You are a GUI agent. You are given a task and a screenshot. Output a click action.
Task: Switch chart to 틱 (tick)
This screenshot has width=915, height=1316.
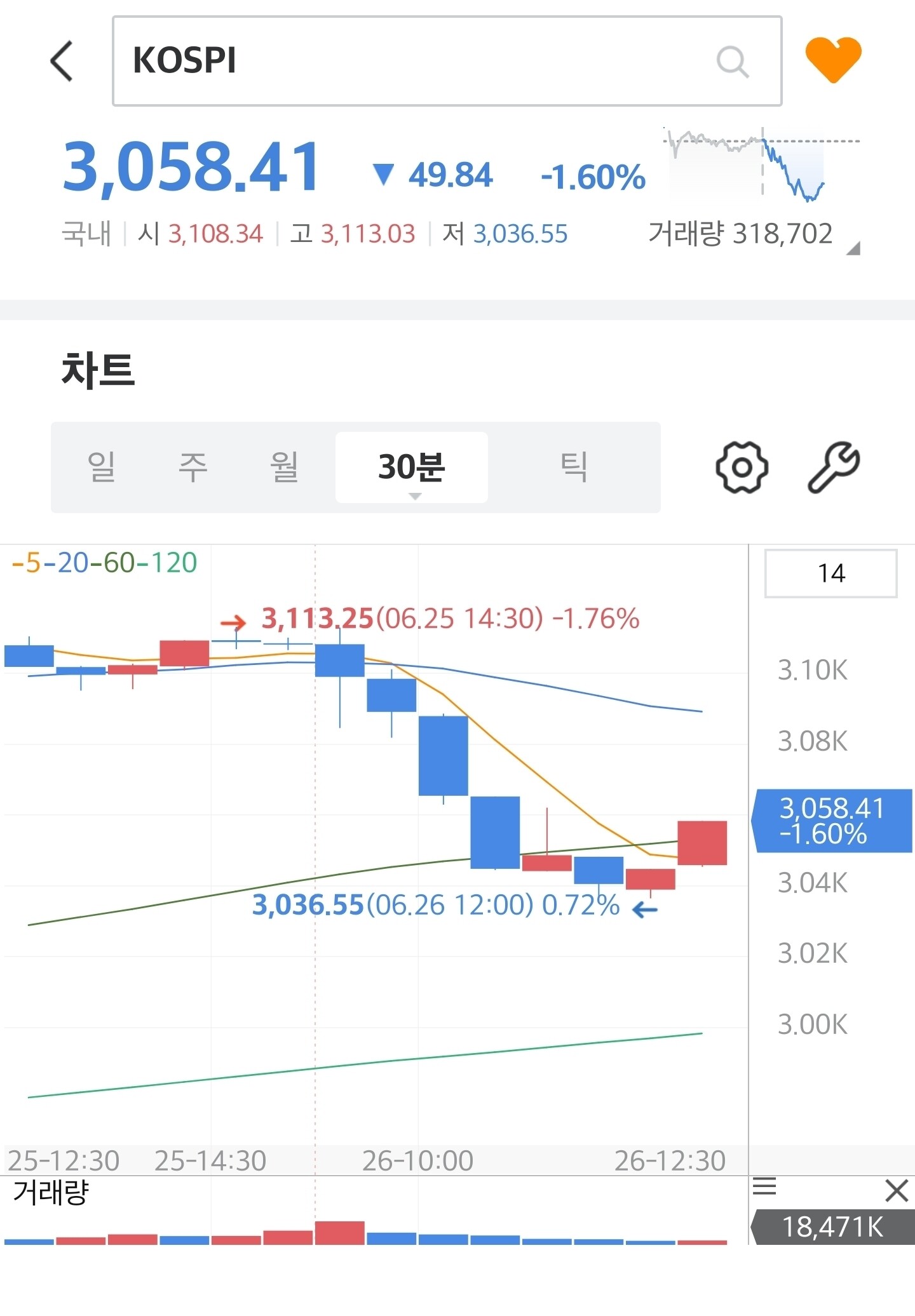point(573,467)
